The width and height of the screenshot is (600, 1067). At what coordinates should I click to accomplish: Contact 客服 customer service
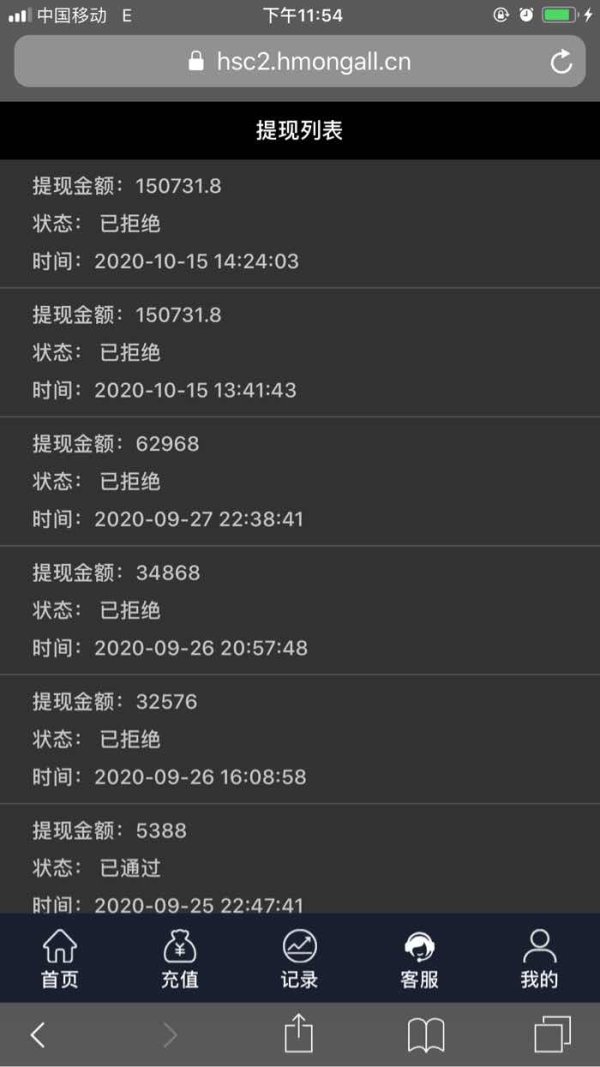[420, 959]
